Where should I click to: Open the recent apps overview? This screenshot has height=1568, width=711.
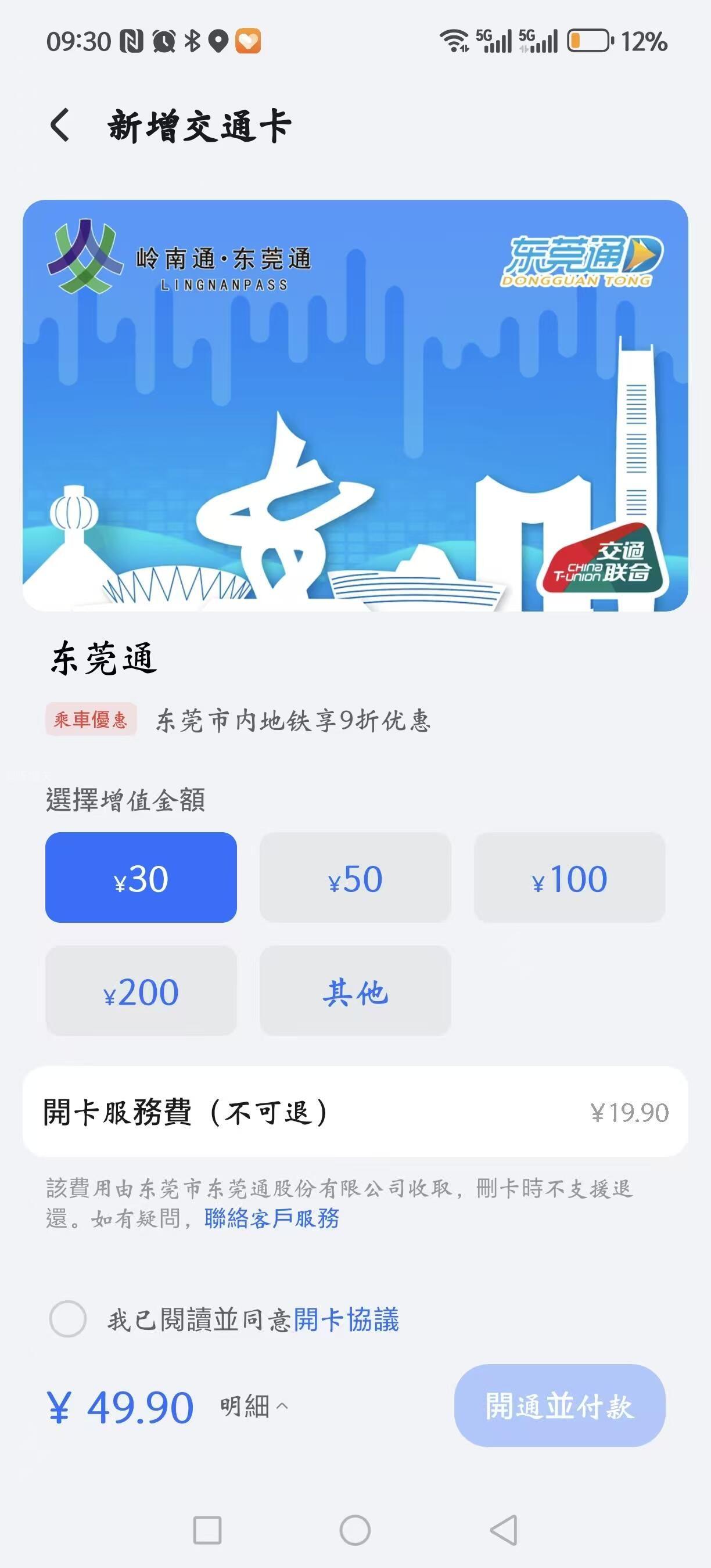tap(207, 1530)
